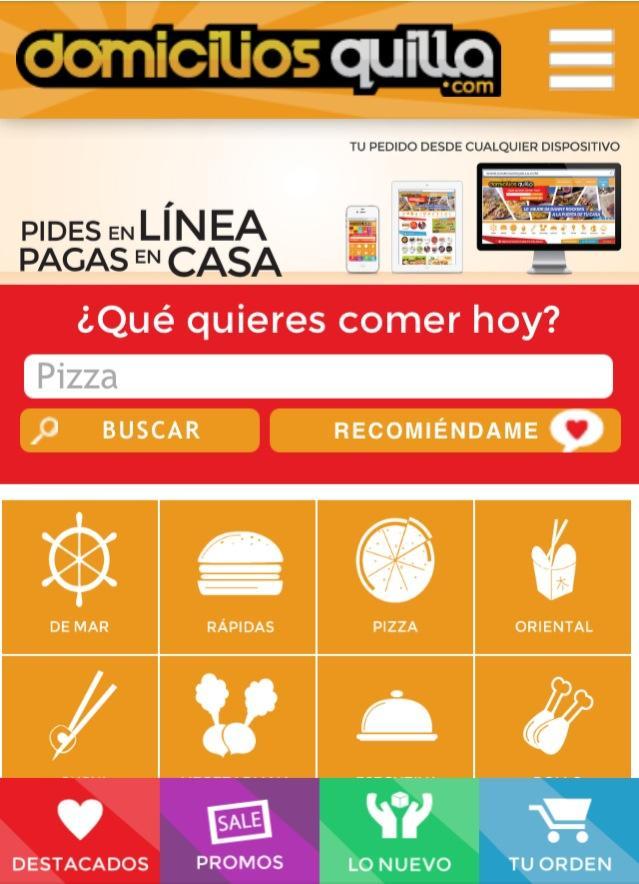Open the covered dish category tile
The height and width of the screenshot is (884, 639).
pos(395,715)
